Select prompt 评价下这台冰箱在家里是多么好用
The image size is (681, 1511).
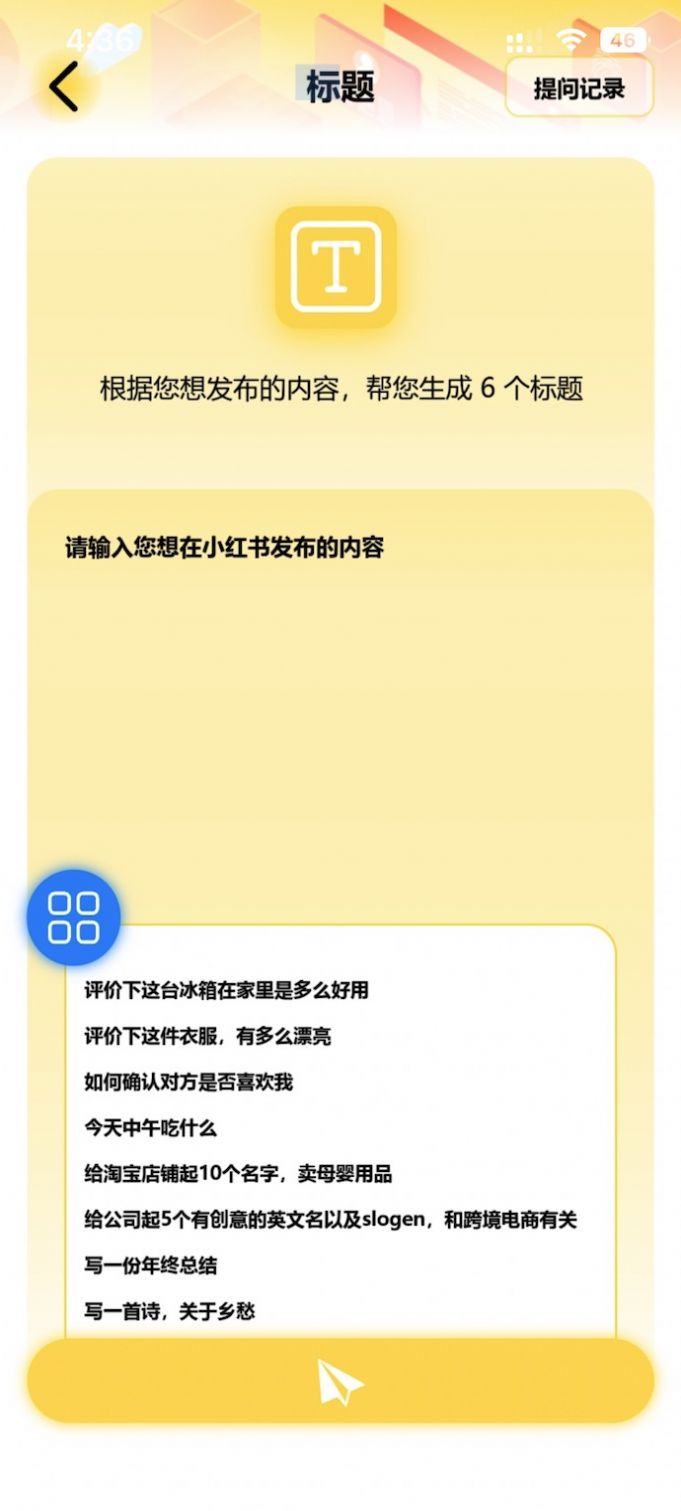[x=226, y=990]
